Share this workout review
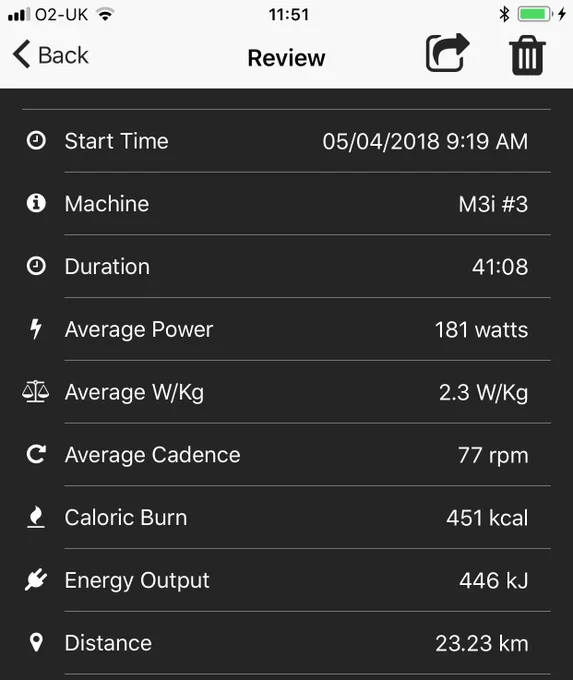573x680 pixels. (x=448, y=52)
